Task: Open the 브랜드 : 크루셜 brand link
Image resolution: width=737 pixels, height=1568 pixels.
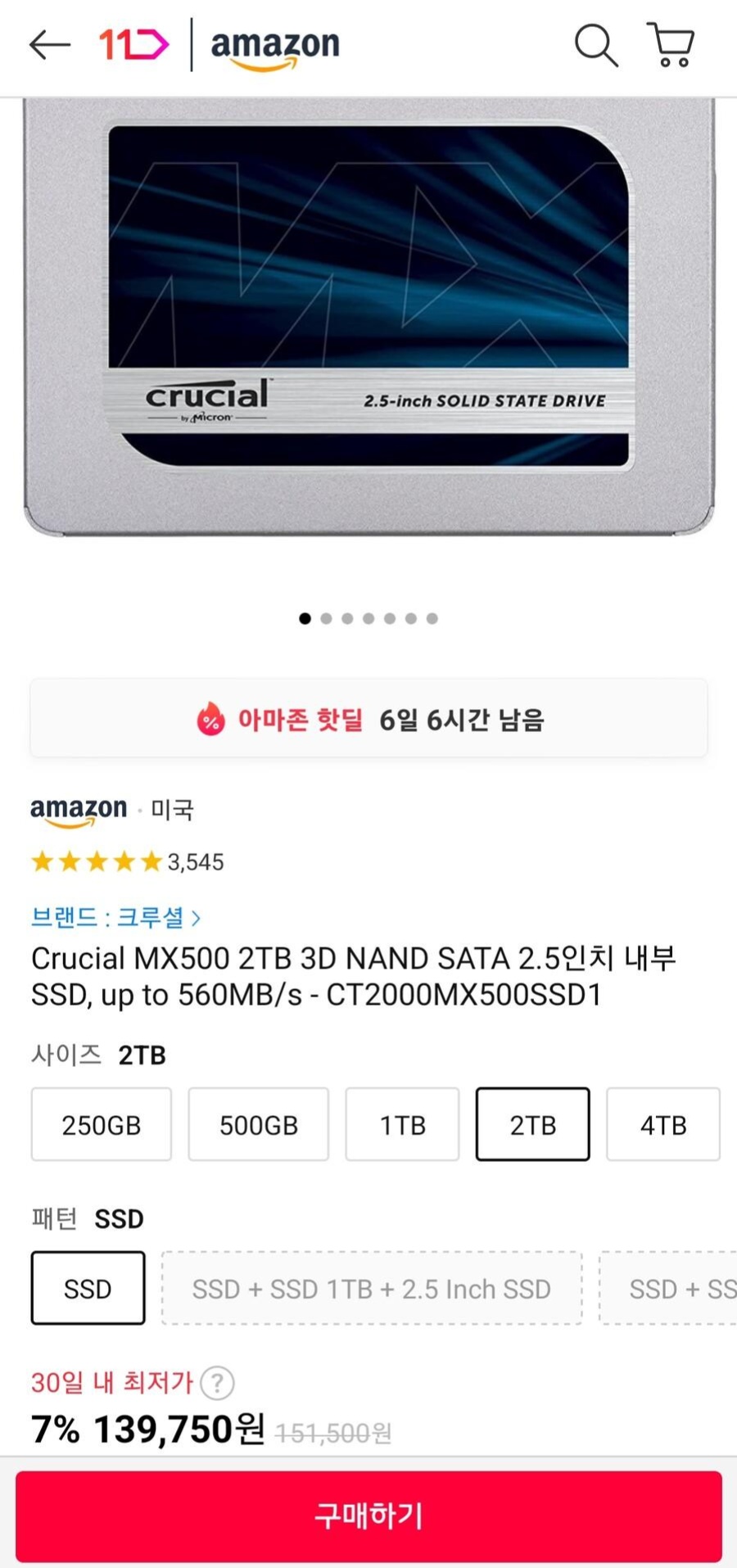Action: tap(115, 917)
